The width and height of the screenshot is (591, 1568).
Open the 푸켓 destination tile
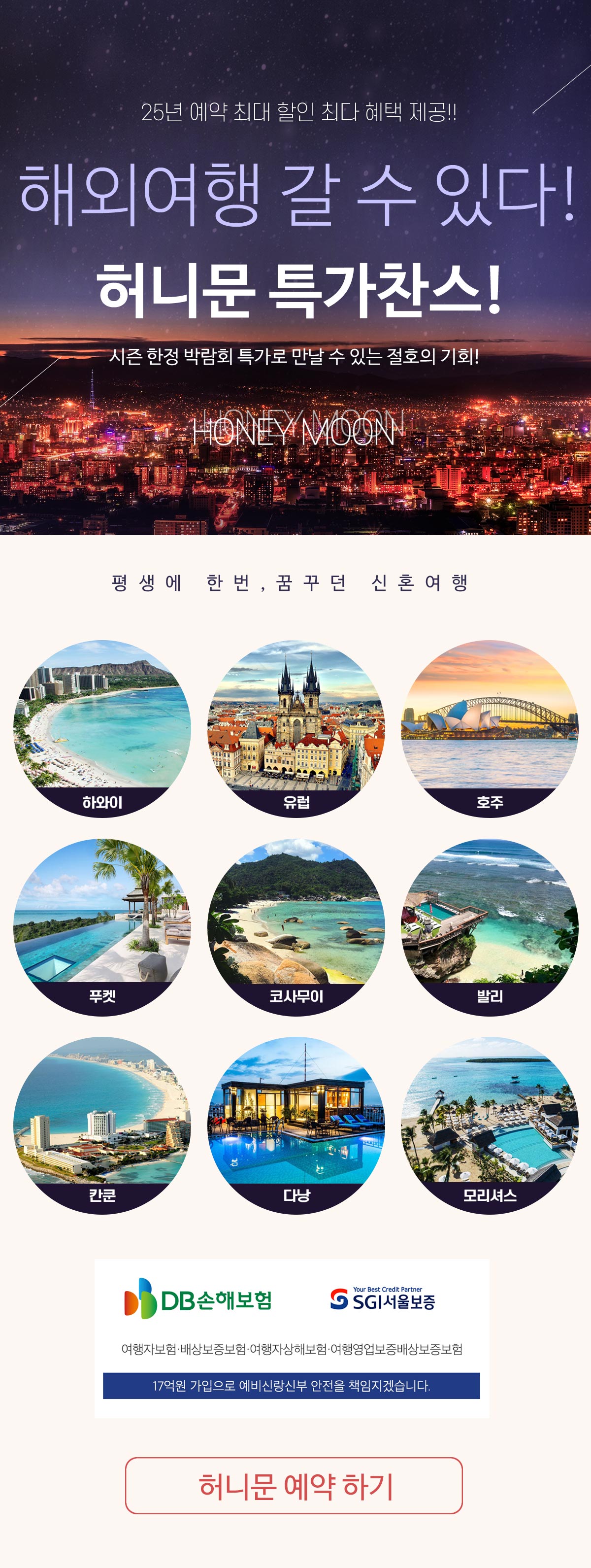pos(102,927)
